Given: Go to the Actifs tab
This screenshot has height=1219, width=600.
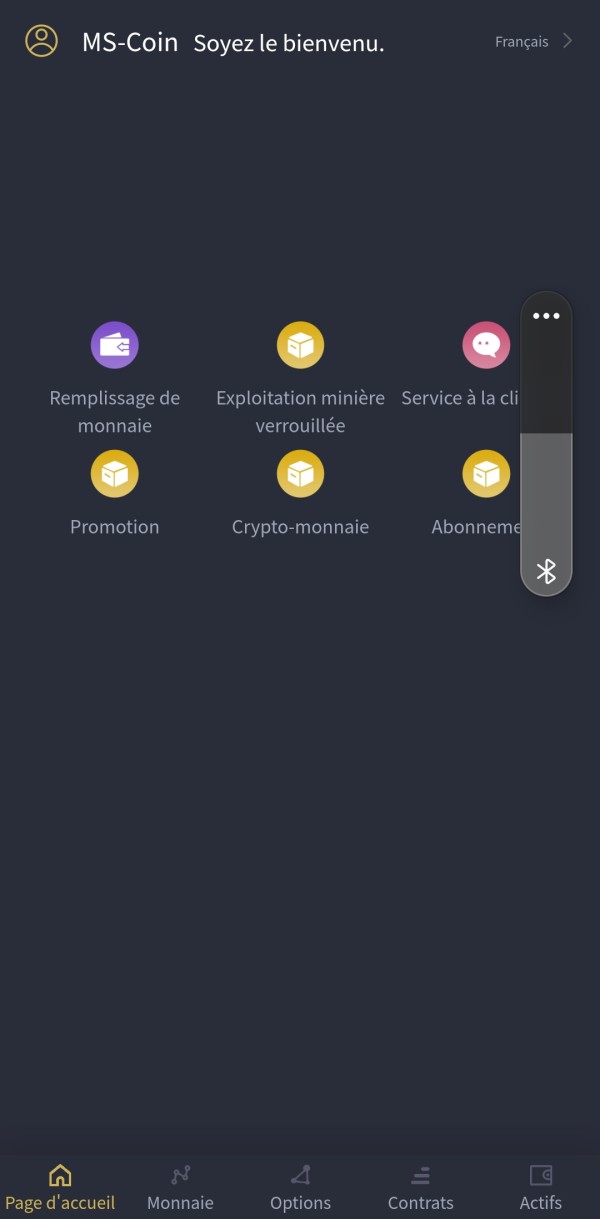Looking at the screenshot, I should pos(541,1188).
